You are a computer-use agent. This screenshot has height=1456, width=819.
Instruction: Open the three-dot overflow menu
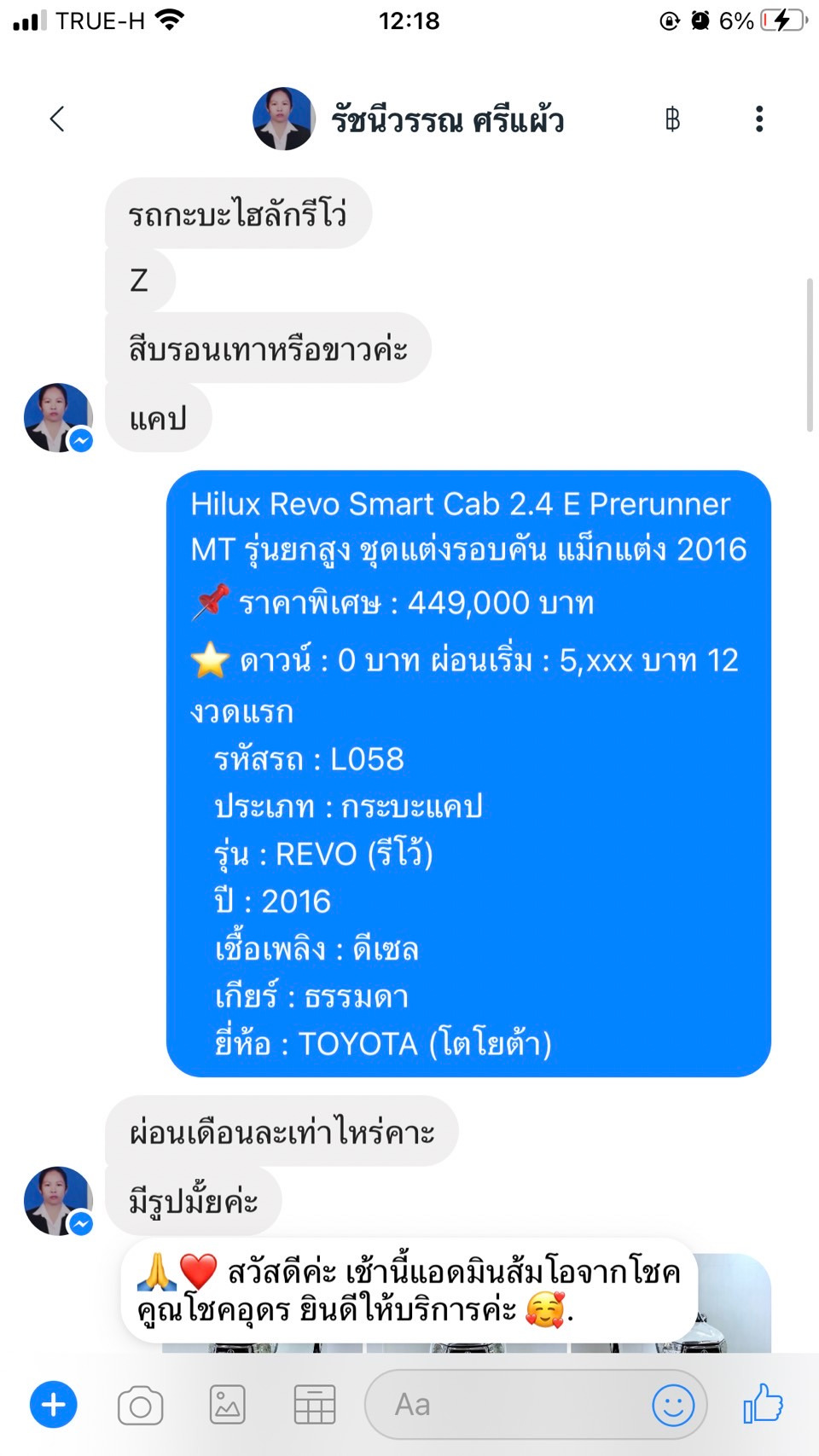[x=758, y=119]
